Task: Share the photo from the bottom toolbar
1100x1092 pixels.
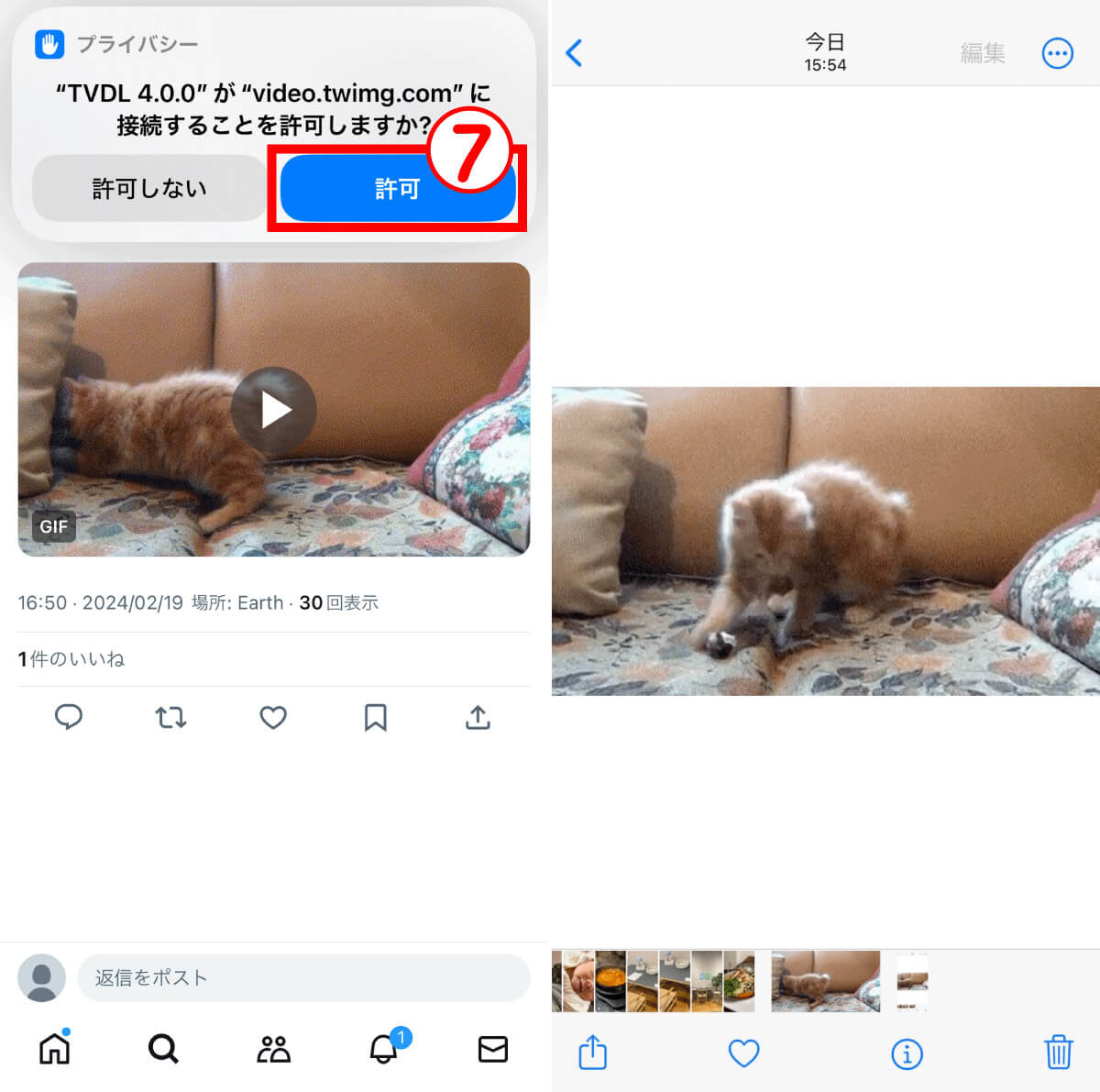Action: click(593, 1053)
